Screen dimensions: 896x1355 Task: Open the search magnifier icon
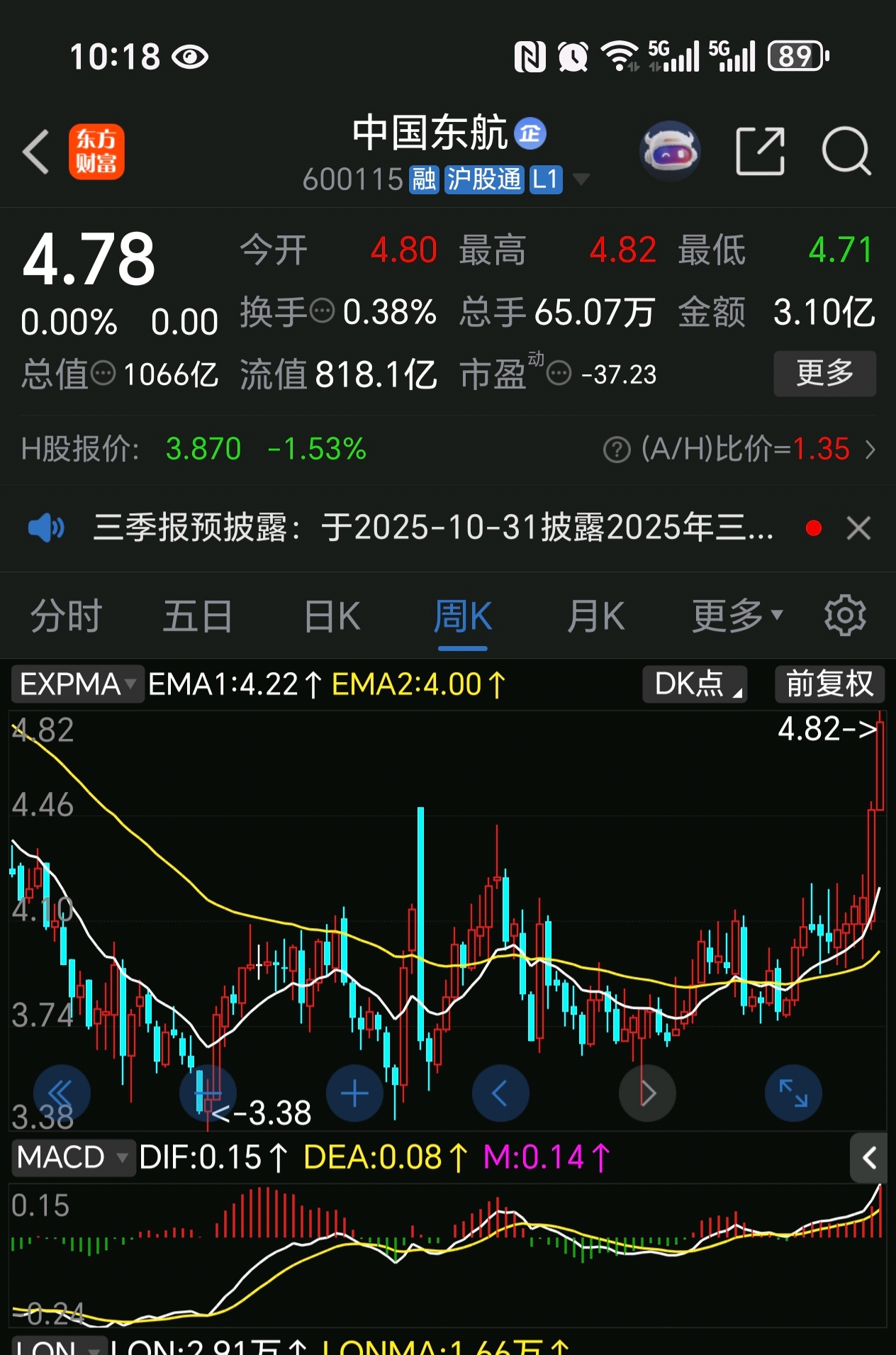click(x=846, y=151)
